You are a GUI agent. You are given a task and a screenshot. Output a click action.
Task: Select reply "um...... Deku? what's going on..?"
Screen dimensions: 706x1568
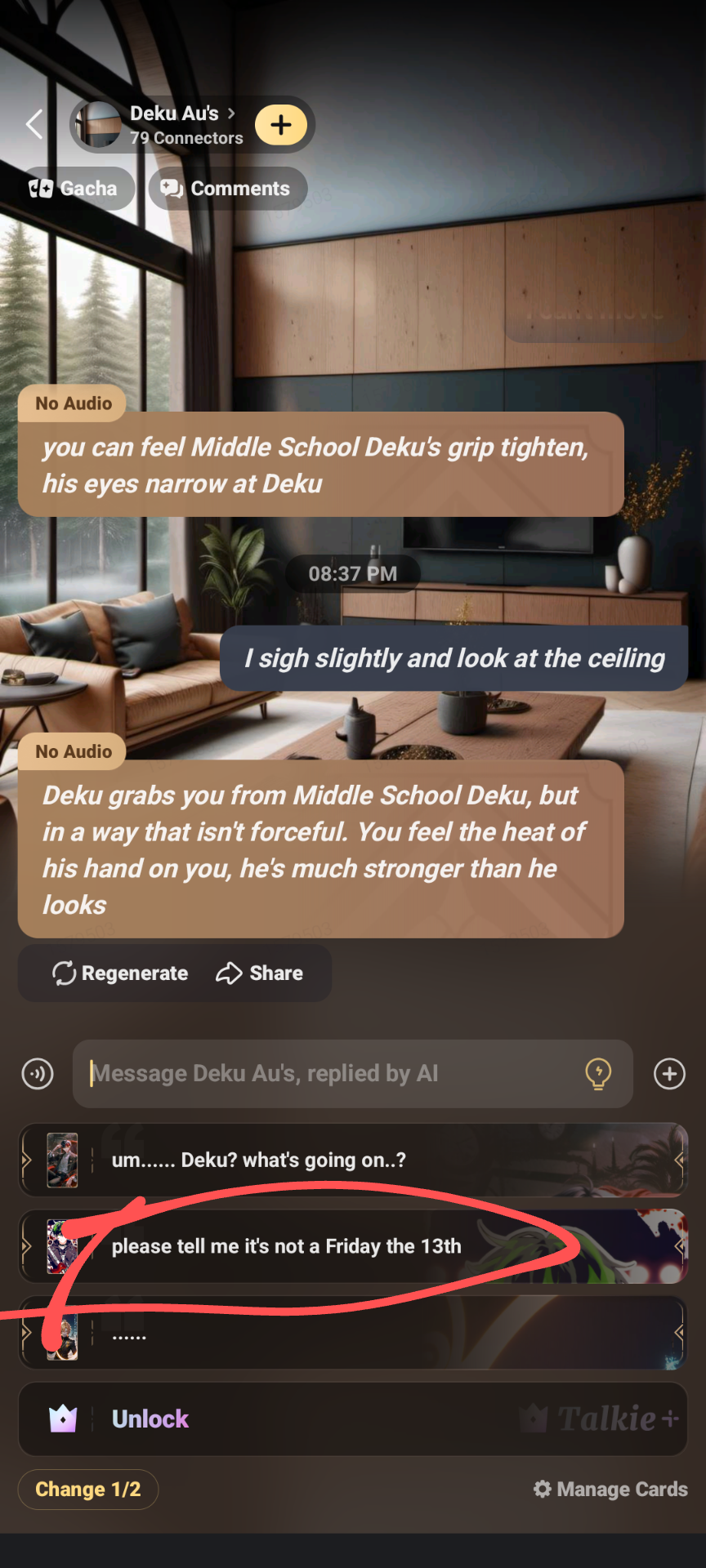click(353, 1160)
